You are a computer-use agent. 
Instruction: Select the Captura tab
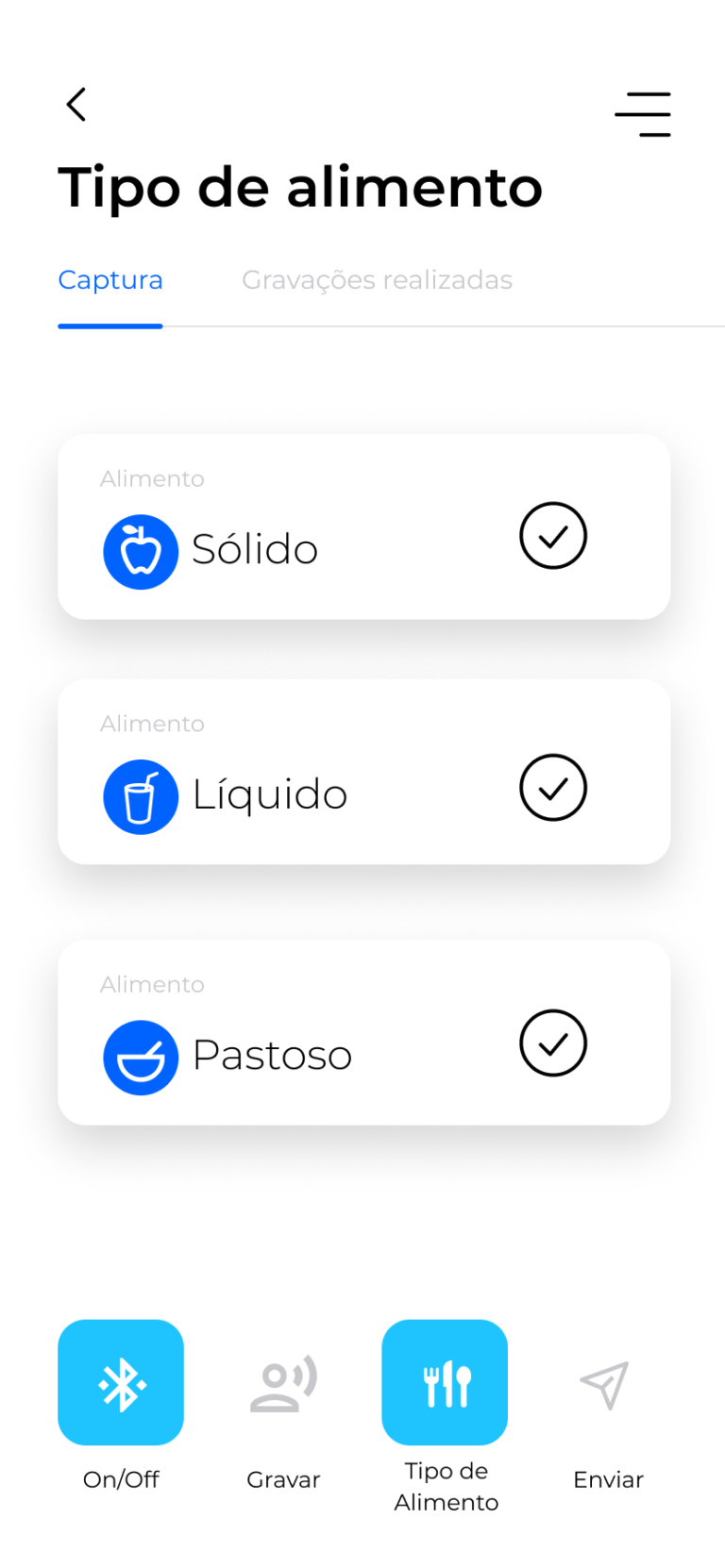click(110, 279)
